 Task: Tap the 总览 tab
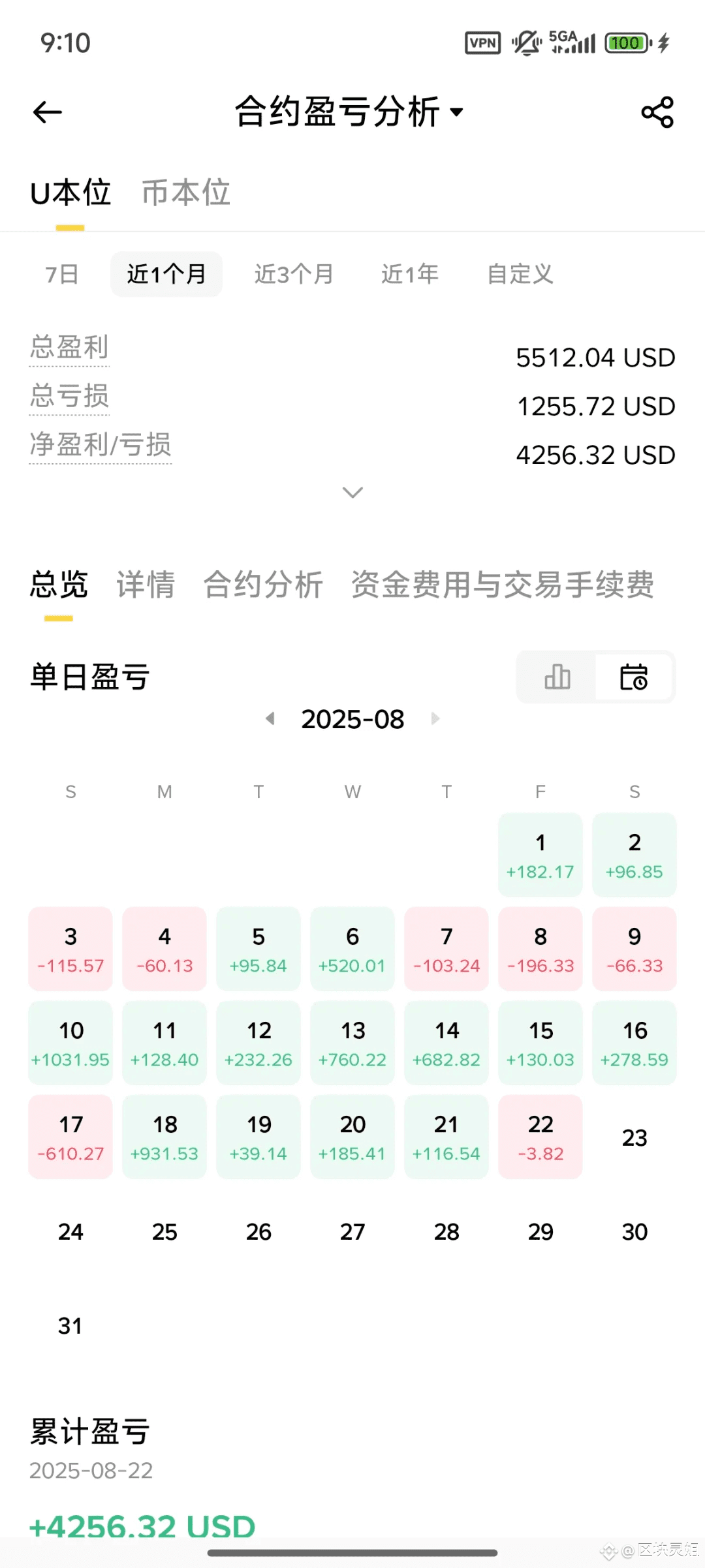point(59,585)
